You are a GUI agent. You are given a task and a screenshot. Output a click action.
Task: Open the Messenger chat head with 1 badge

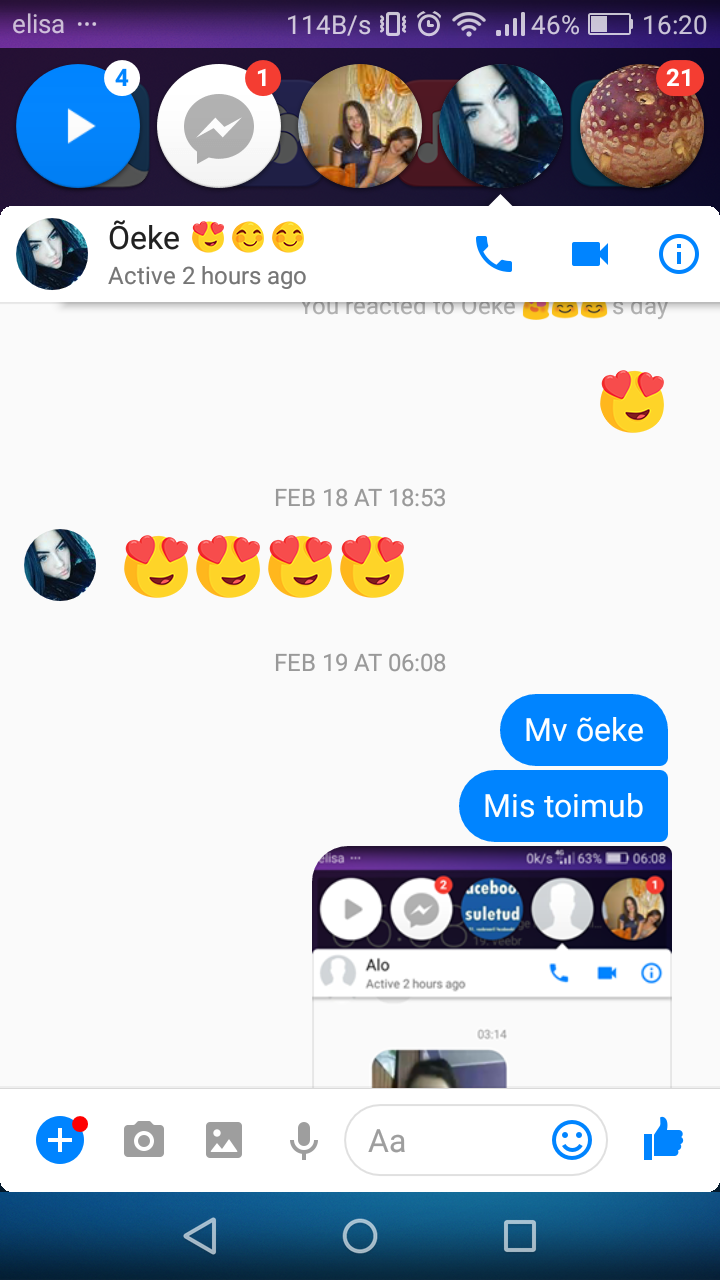219,126
